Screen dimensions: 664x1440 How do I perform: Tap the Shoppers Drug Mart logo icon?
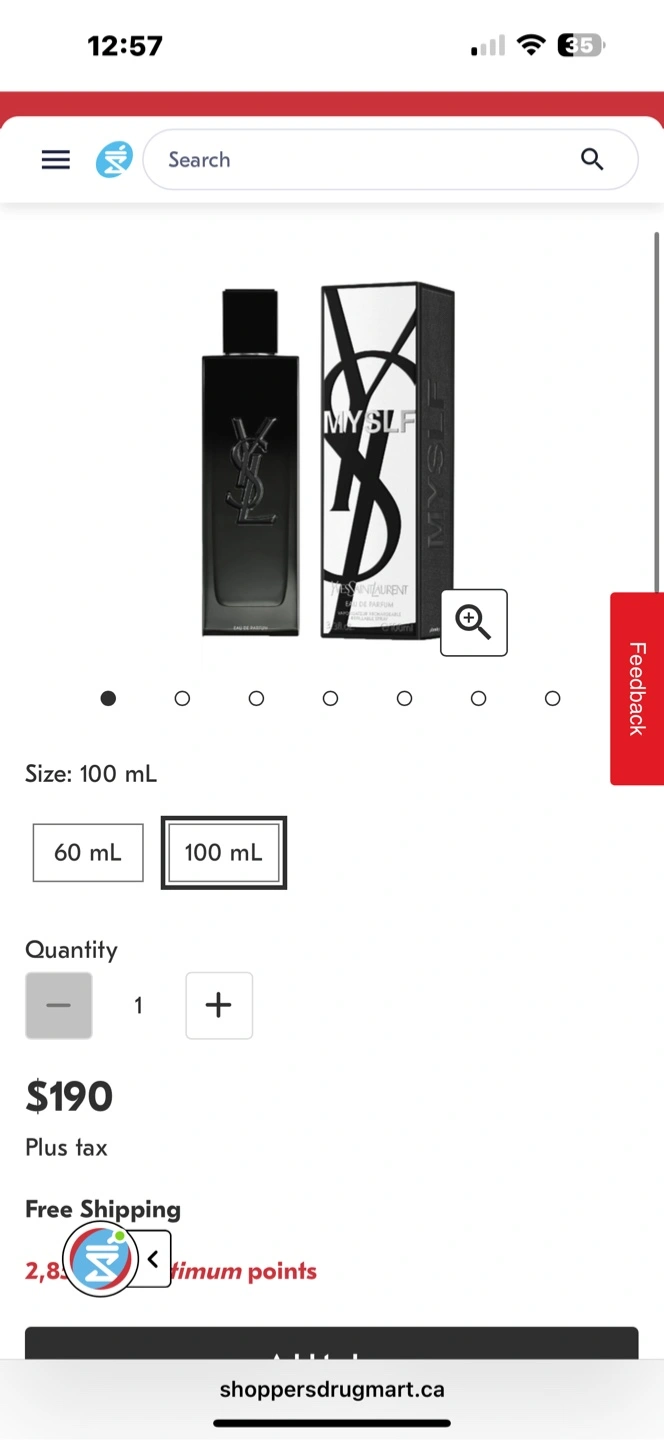click(114, 160)
